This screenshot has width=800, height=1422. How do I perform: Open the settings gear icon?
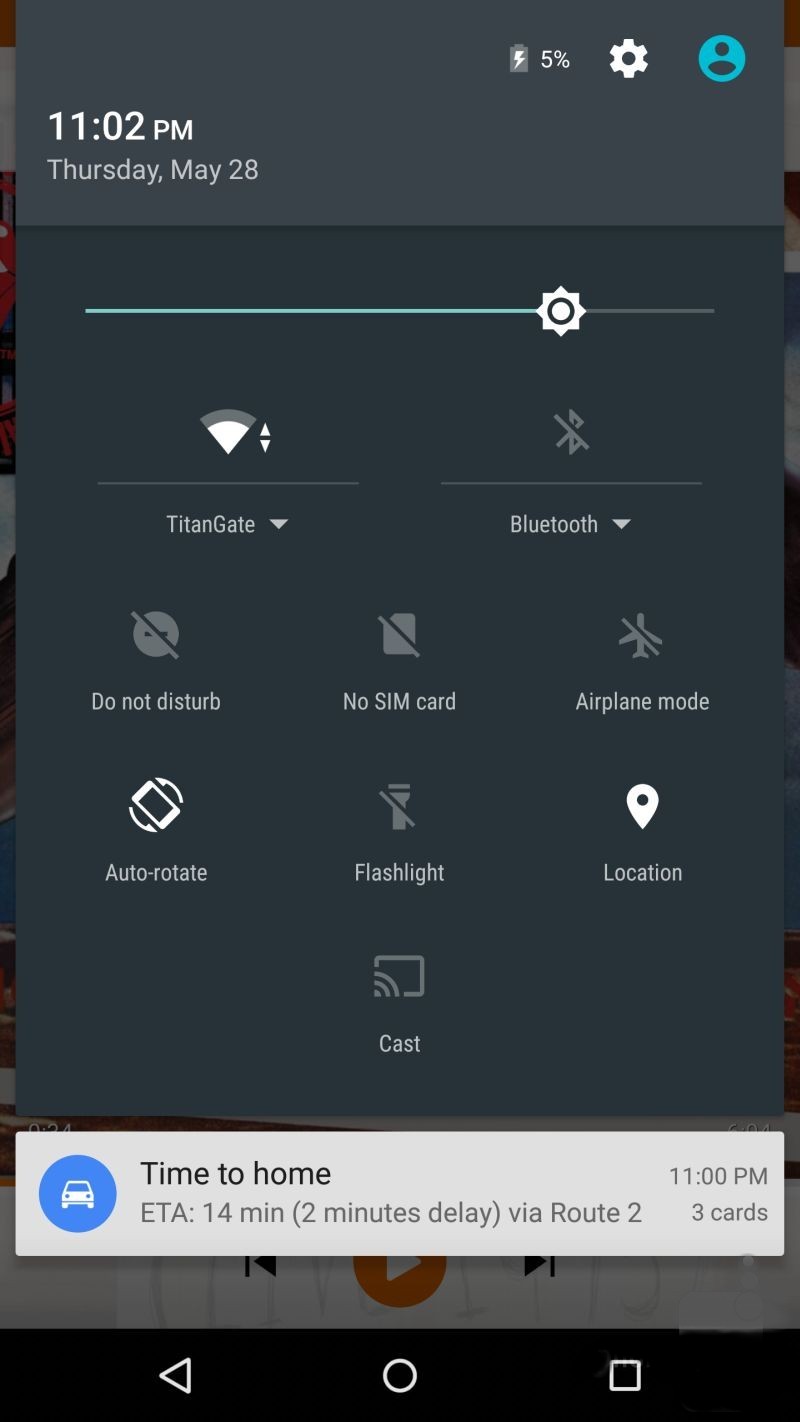coord(628,59)
